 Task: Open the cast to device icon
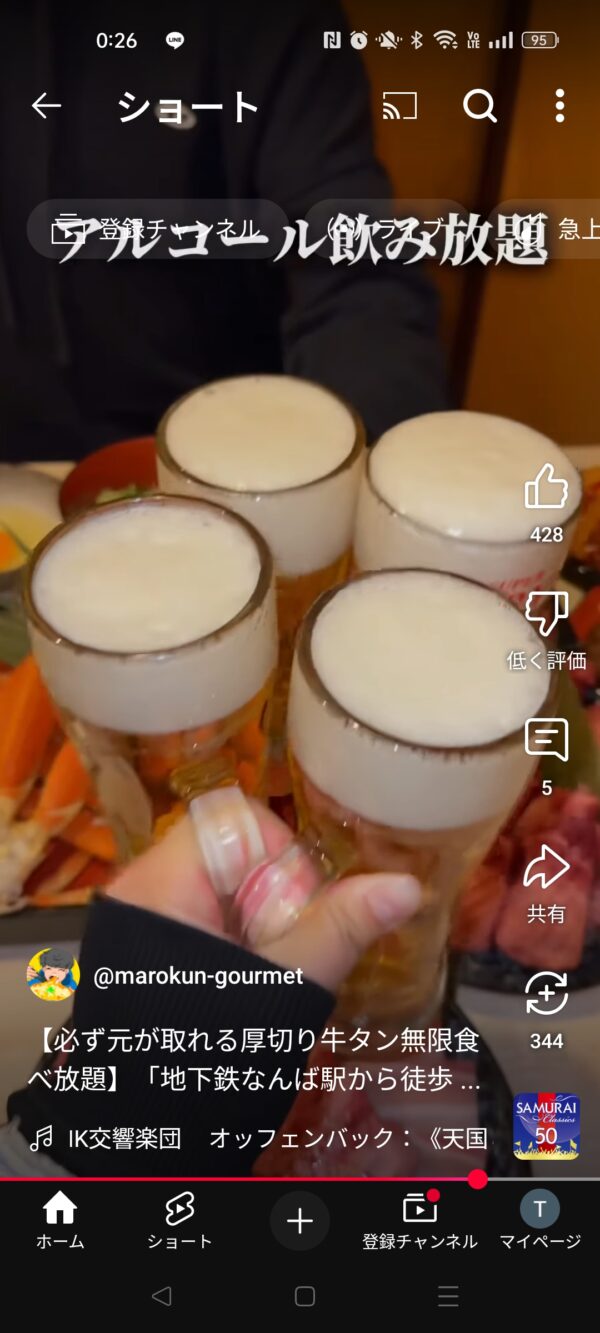point(399,106)
